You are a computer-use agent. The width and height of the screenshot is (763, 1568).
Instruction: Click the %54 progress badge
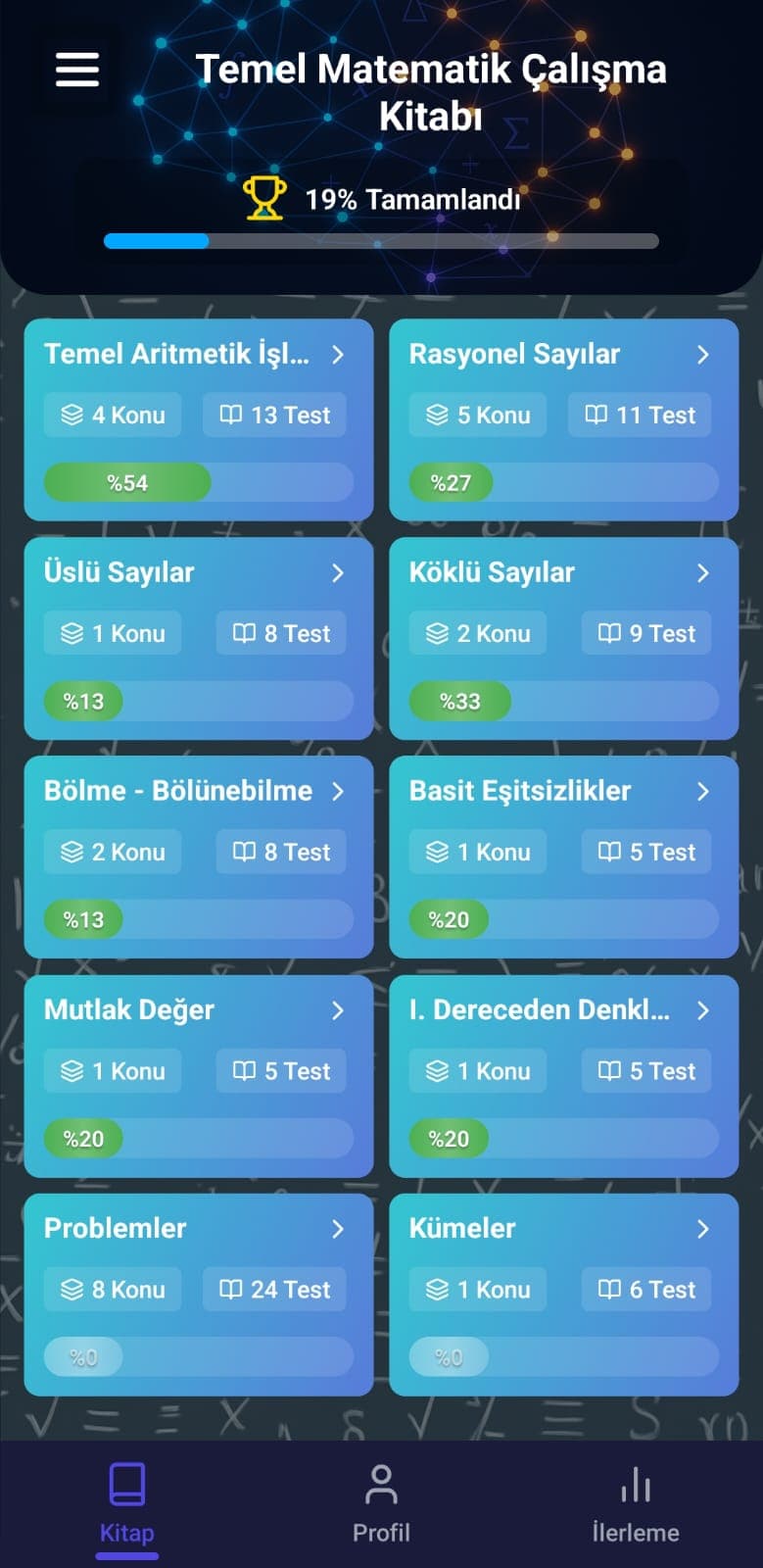[126, 482]
